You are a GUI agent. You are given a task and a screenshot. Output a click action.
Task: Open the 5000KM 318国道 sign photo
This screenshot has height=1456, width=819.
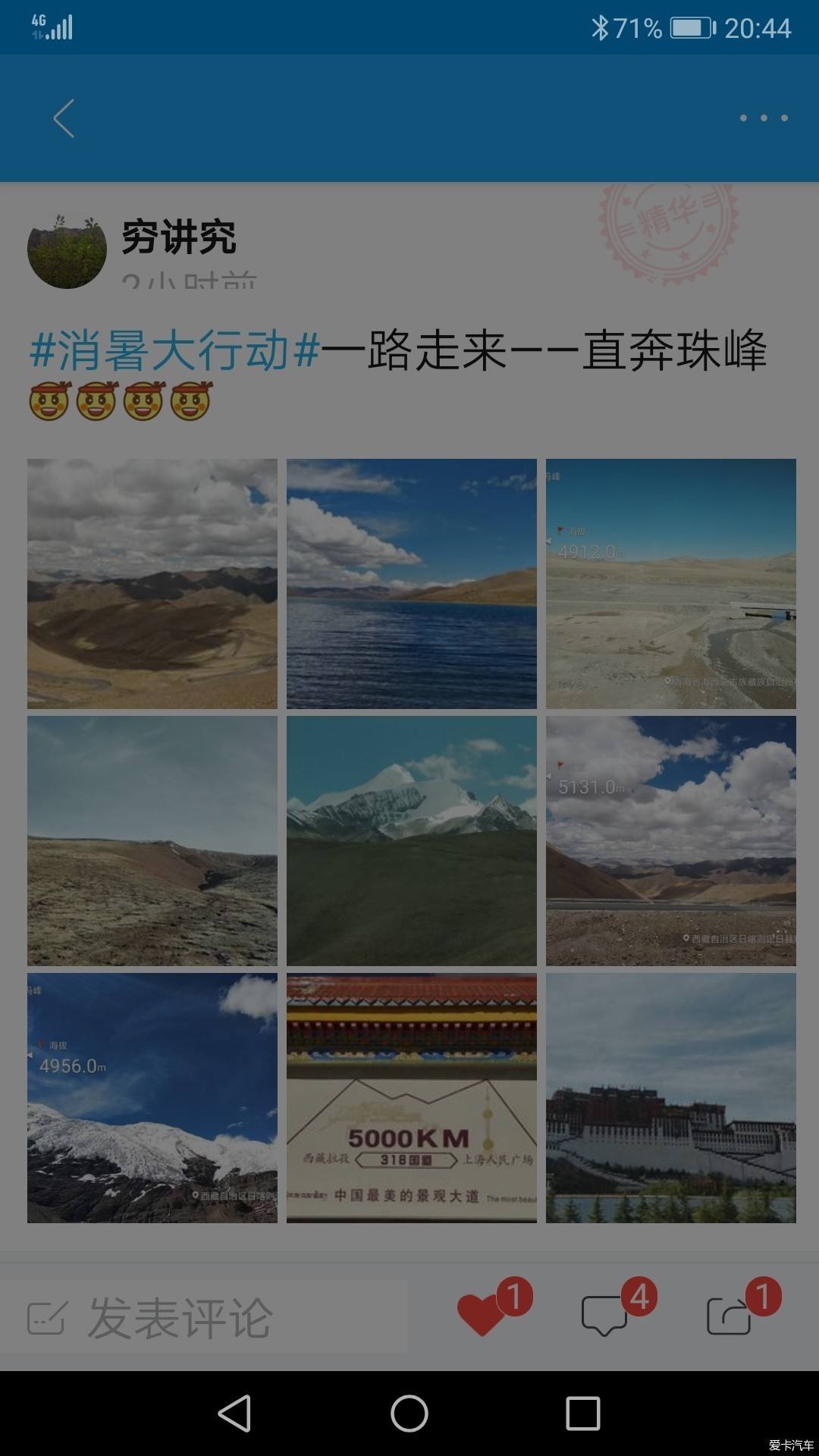[411, 1097]
